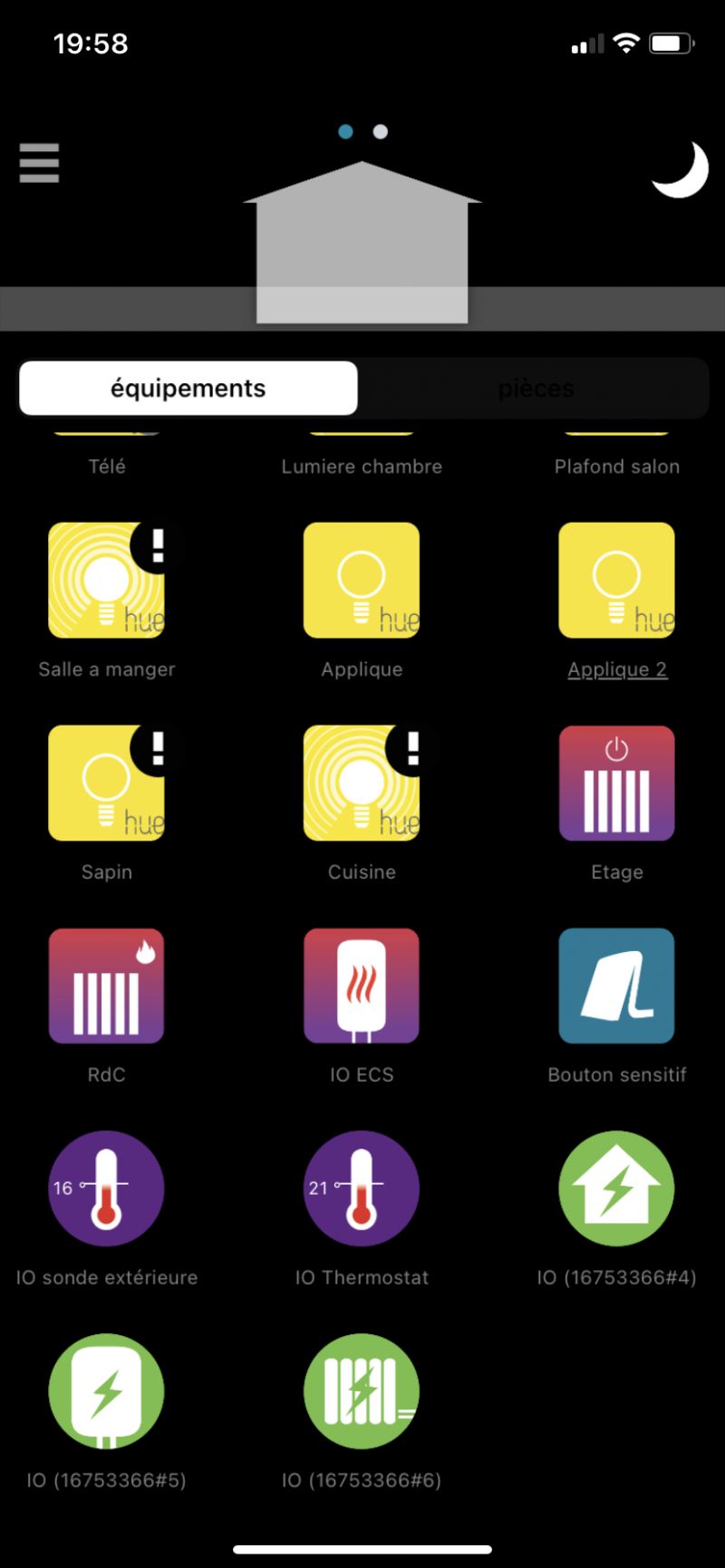Open the IO ECS water heater
Image resolution: width=725 pixels, height=1568 pixels.
click(362, 986)
